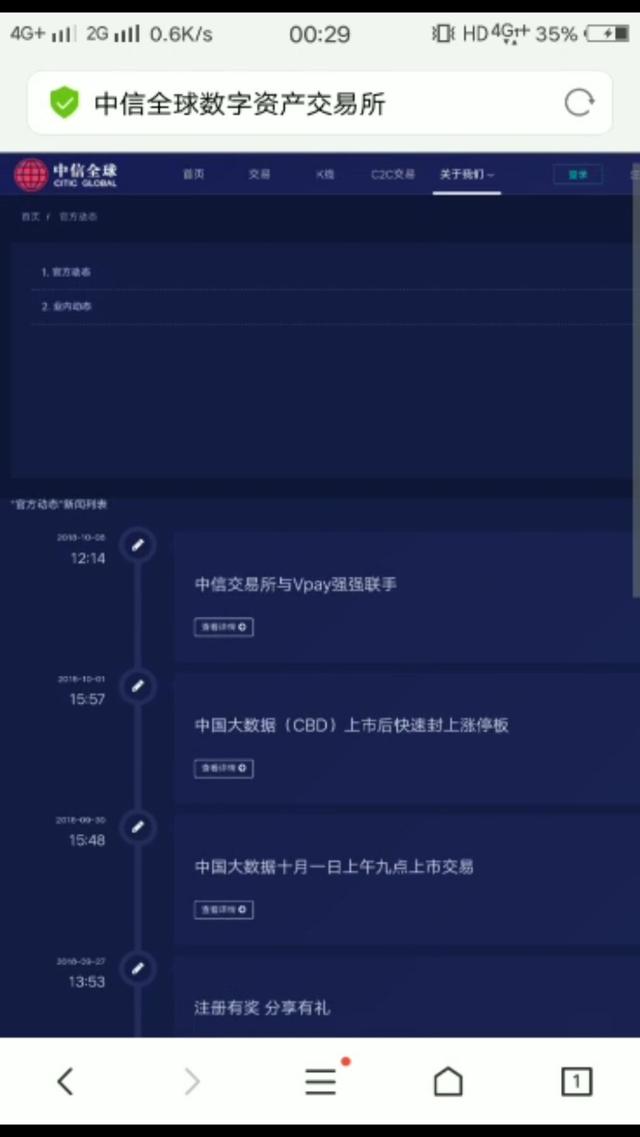Screen dimensions: 640x1137
Task: Tap the 登录 button in the header
Action: [x=578, y=175]
